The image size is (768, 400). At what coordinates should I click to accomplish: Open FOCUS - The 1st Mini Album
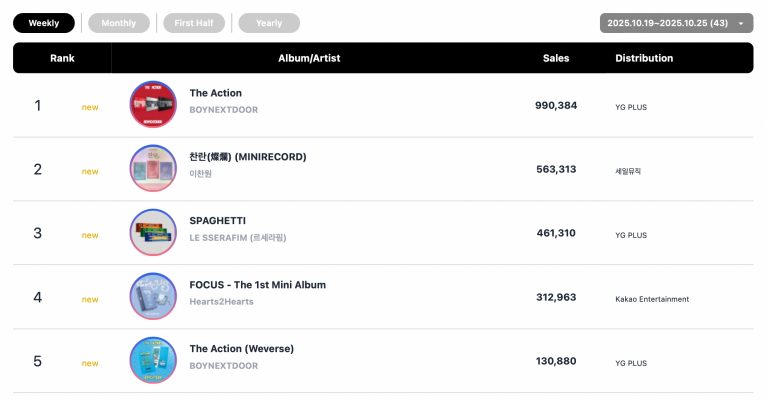(257, 285)
